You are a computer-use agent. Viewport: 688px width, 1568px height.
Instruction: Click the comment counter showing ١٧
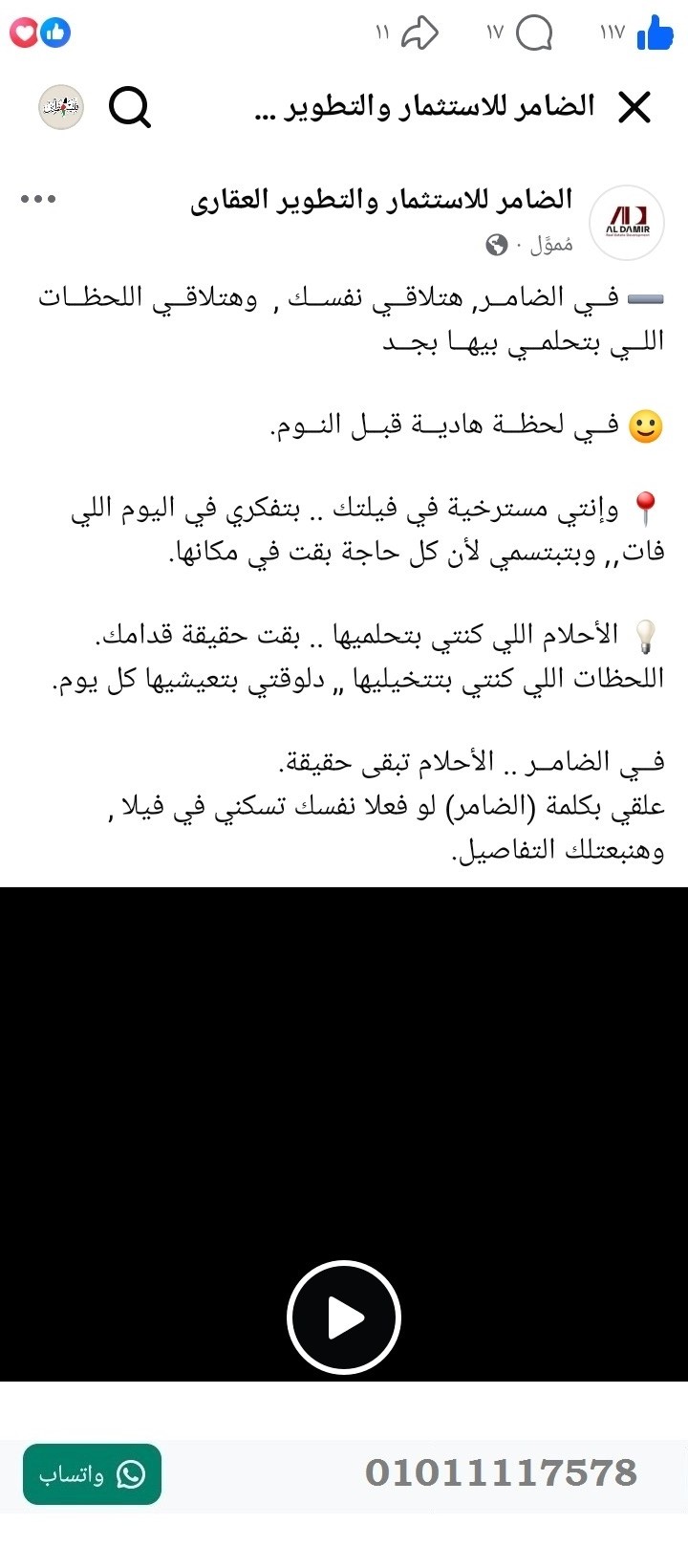pyautogui.click(x=494, y=32)
